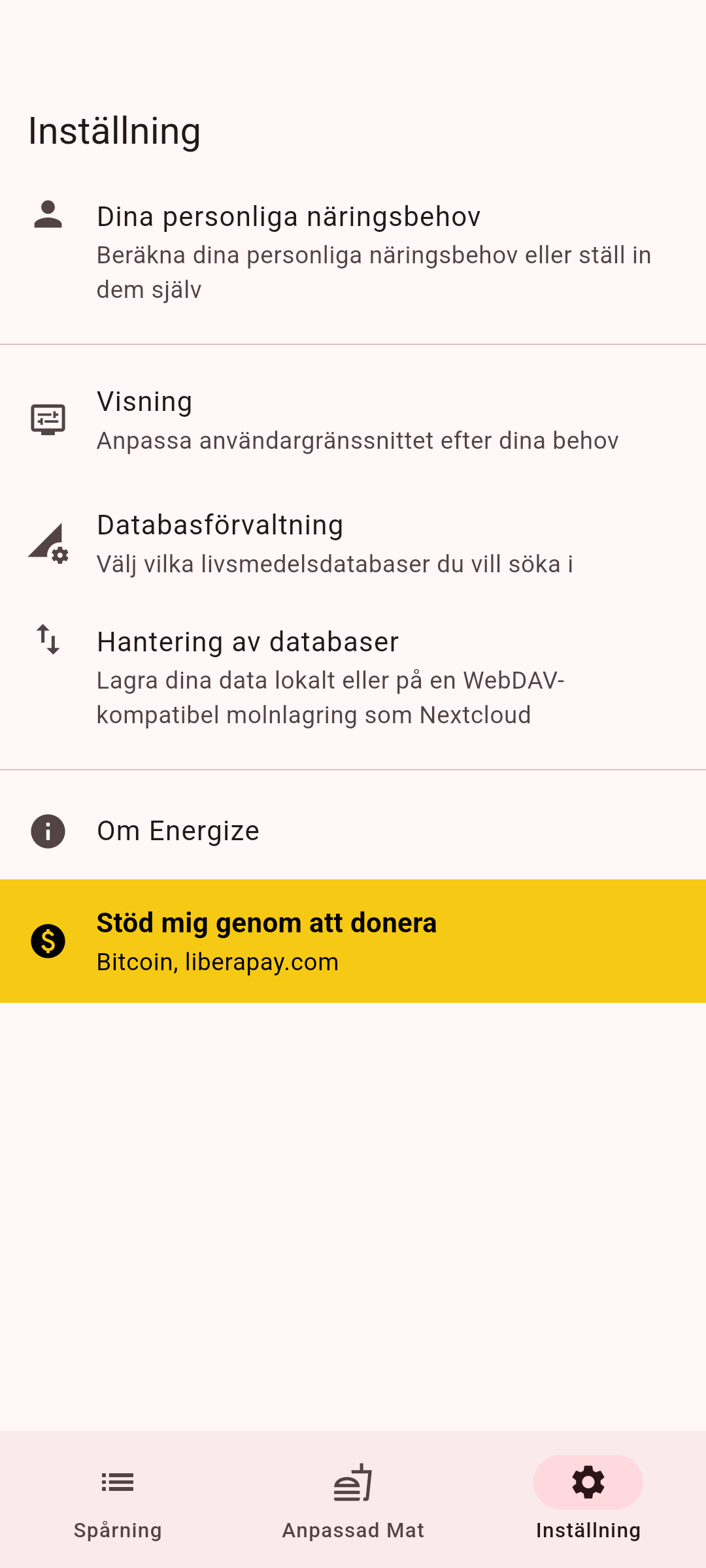The image size is (706, 1568).
Task: Open Hantering av databaser storage options
Action: point(353,677)
